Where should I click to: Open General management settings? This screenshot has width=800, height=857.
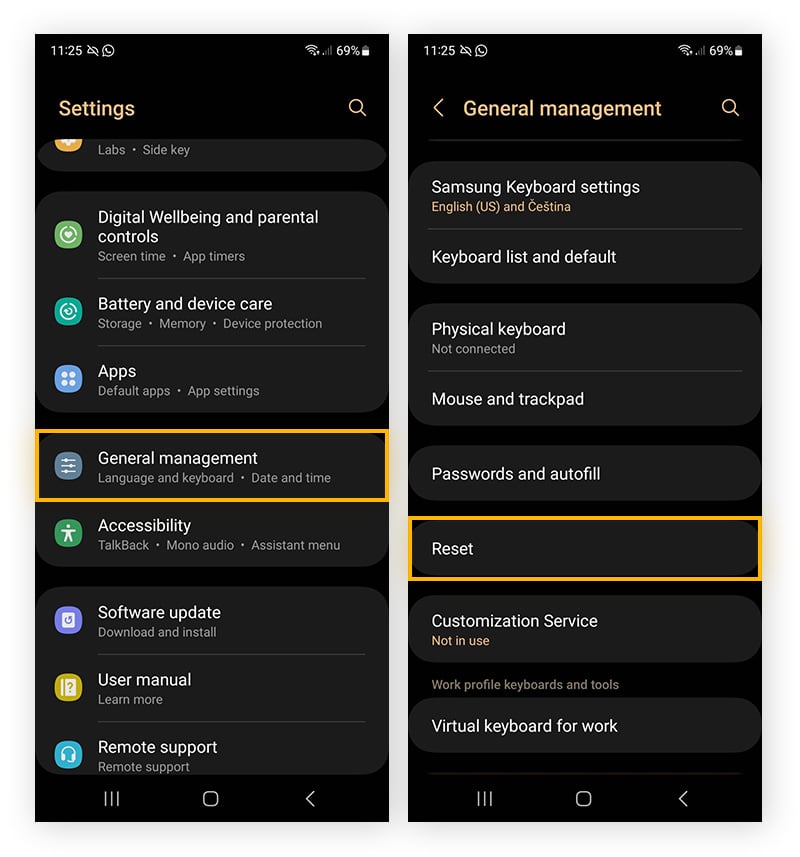coord(212,466)
